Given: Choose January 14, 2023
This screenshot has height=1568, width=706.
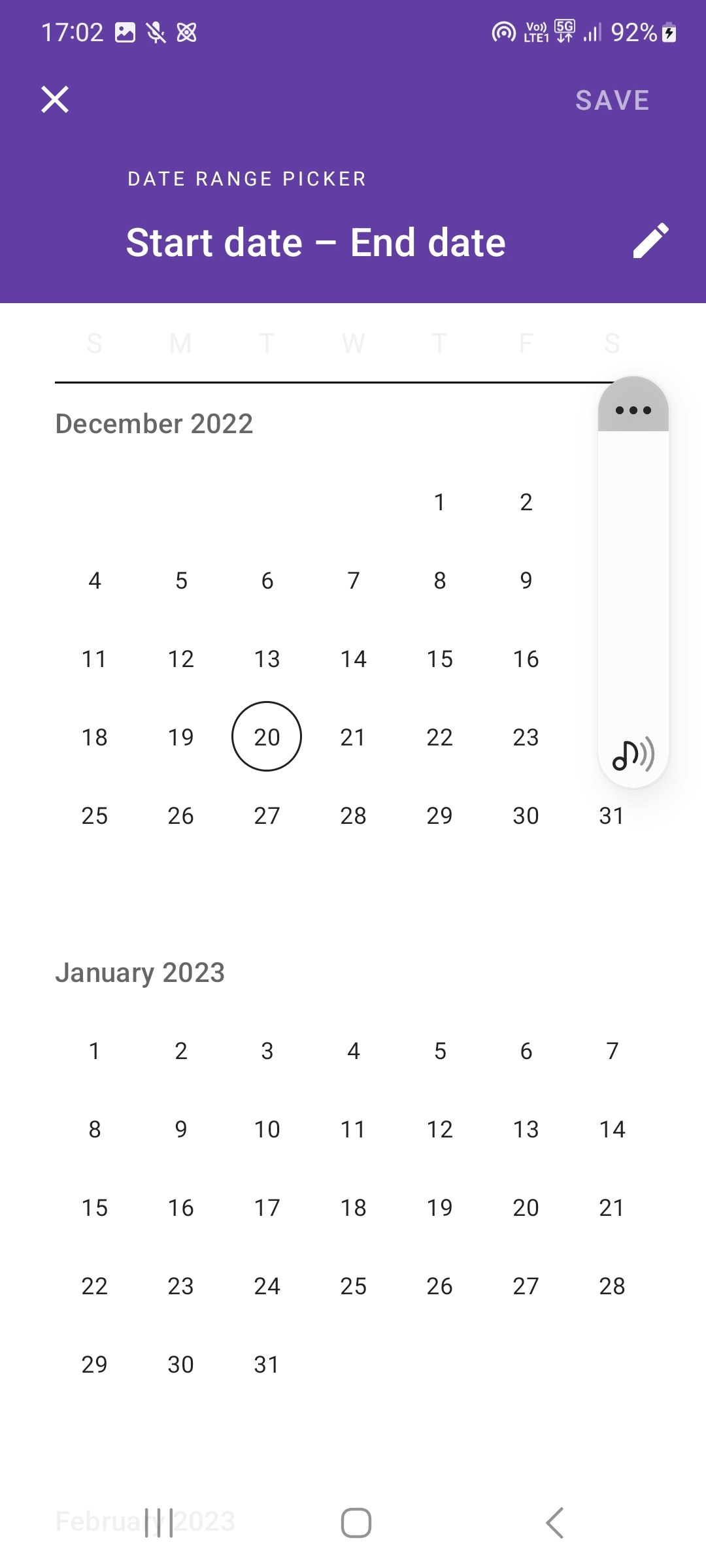Looking at the screenshot, I should (x=613, y=1129).
